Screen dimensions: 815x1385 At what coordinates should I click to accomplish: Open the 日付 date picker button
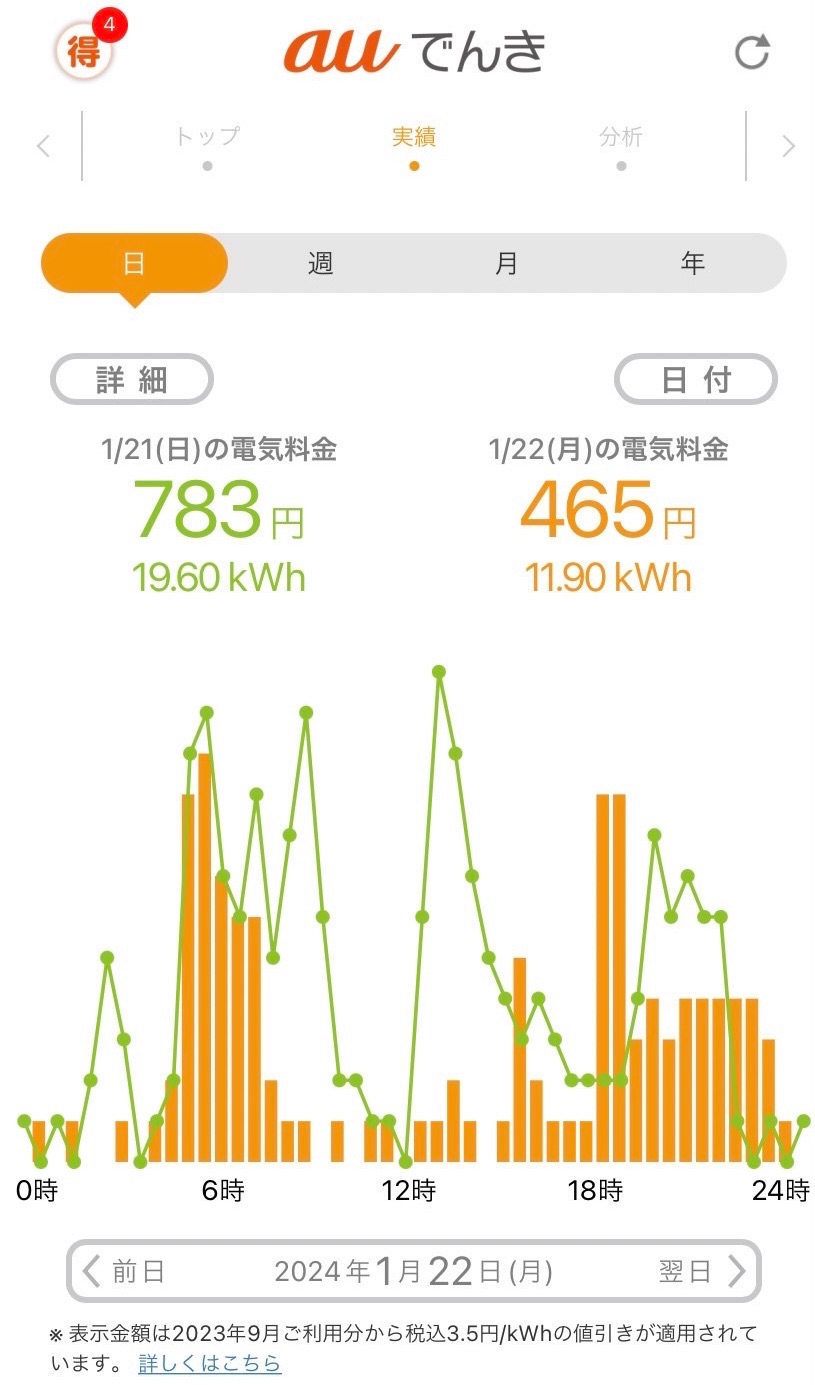click(x=696, y=379)
